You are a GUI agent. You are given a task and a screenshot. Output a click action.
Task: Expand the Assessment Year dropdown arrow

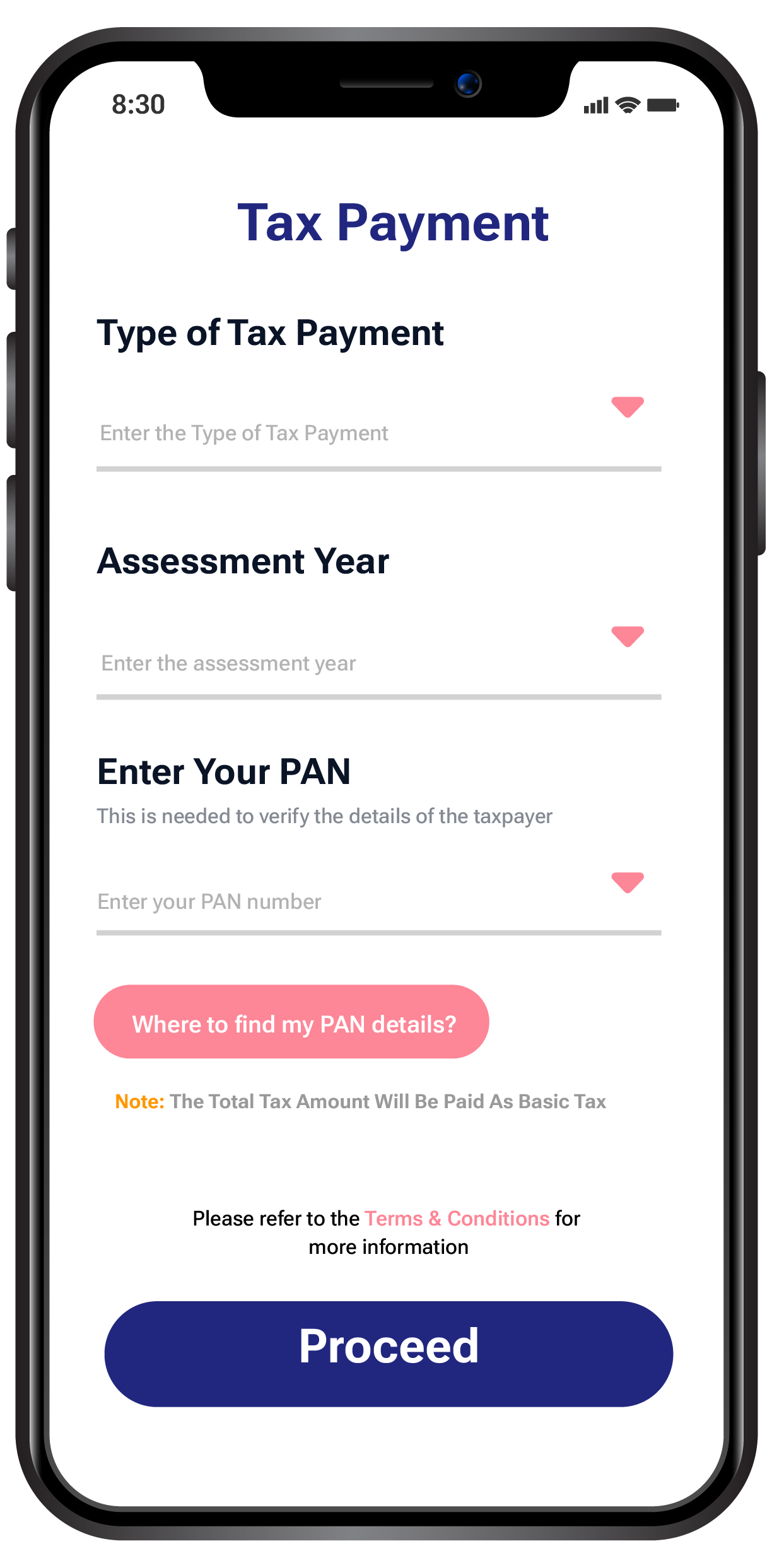click(627, 636)
